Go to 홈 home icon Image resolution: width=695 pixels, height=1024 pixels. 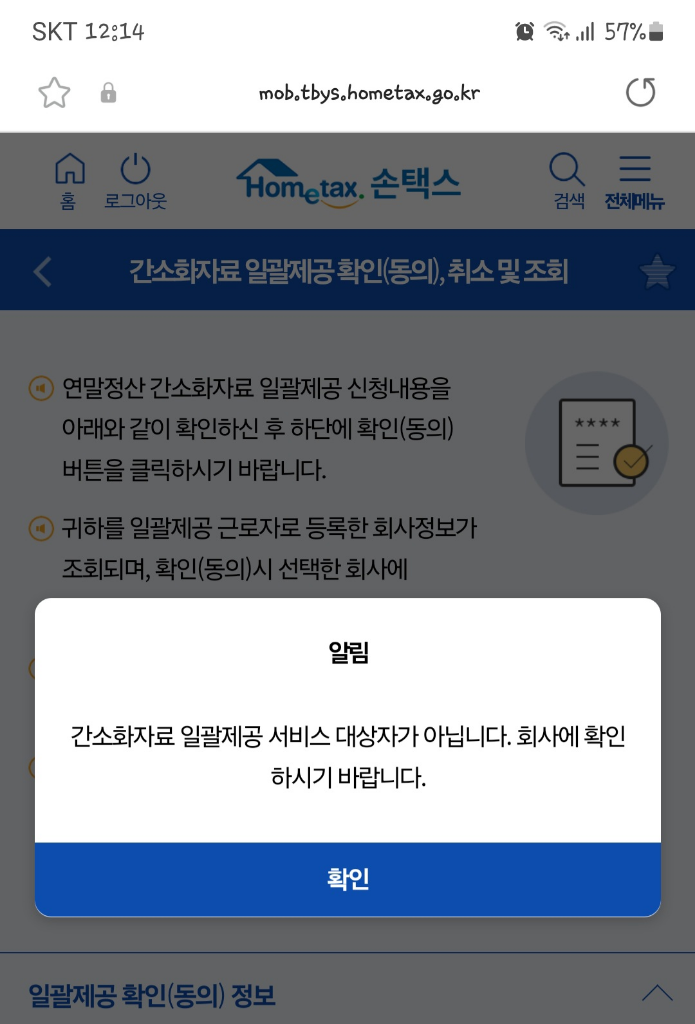(68, 181)
